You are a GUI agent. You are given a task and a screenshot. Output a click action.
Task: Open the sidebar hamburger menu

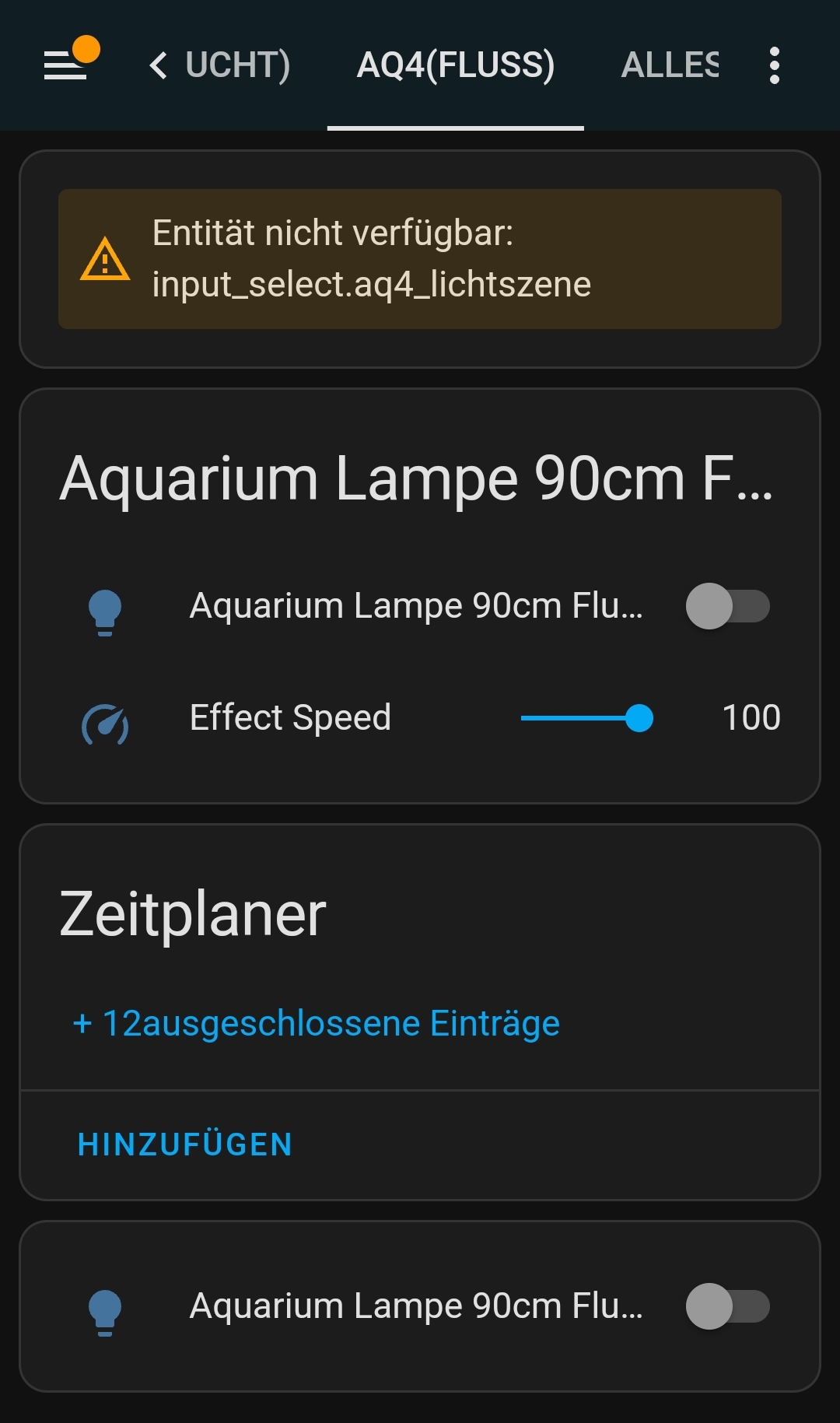(x=66, y=64)
